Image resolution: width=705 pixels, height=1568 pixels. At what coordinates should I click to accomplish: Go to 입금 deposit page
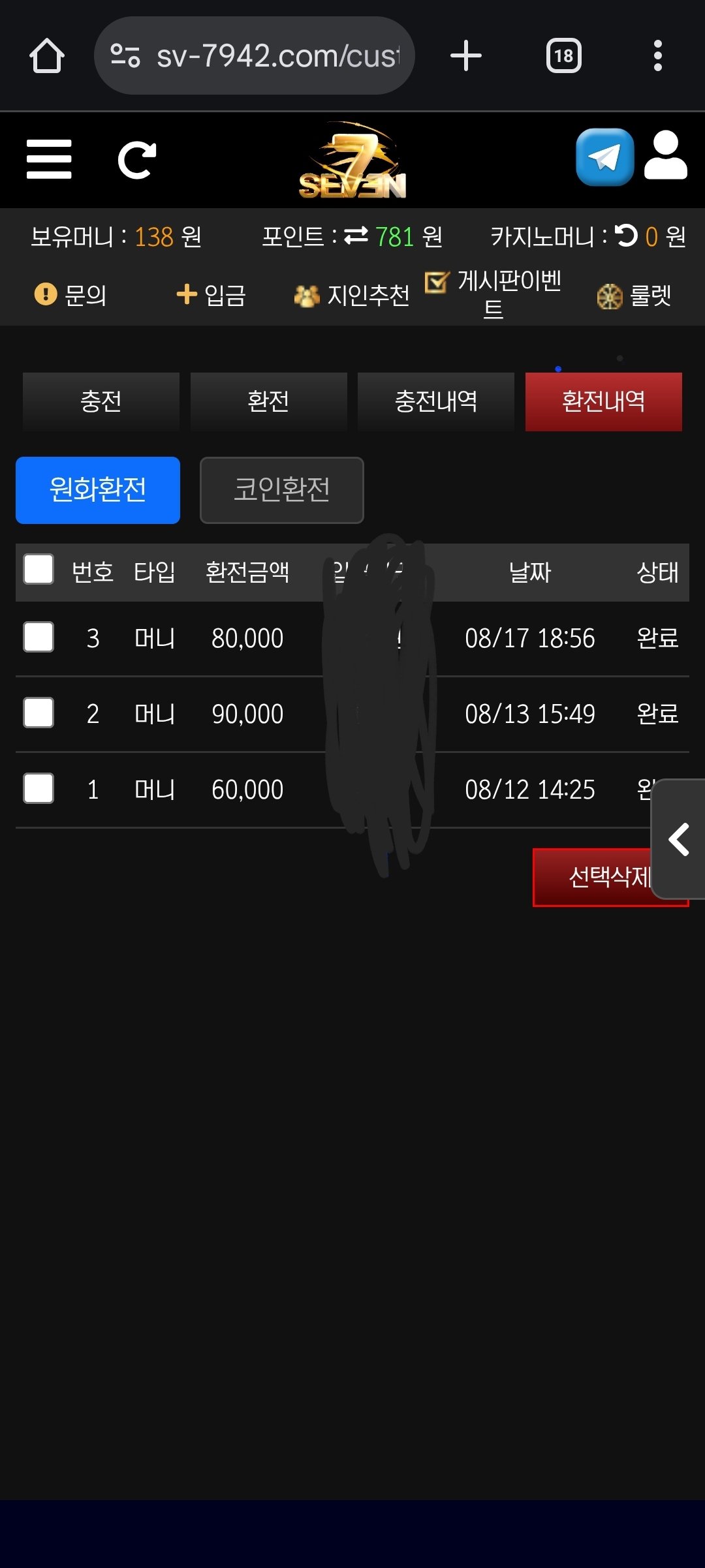(x=211, y=295)
